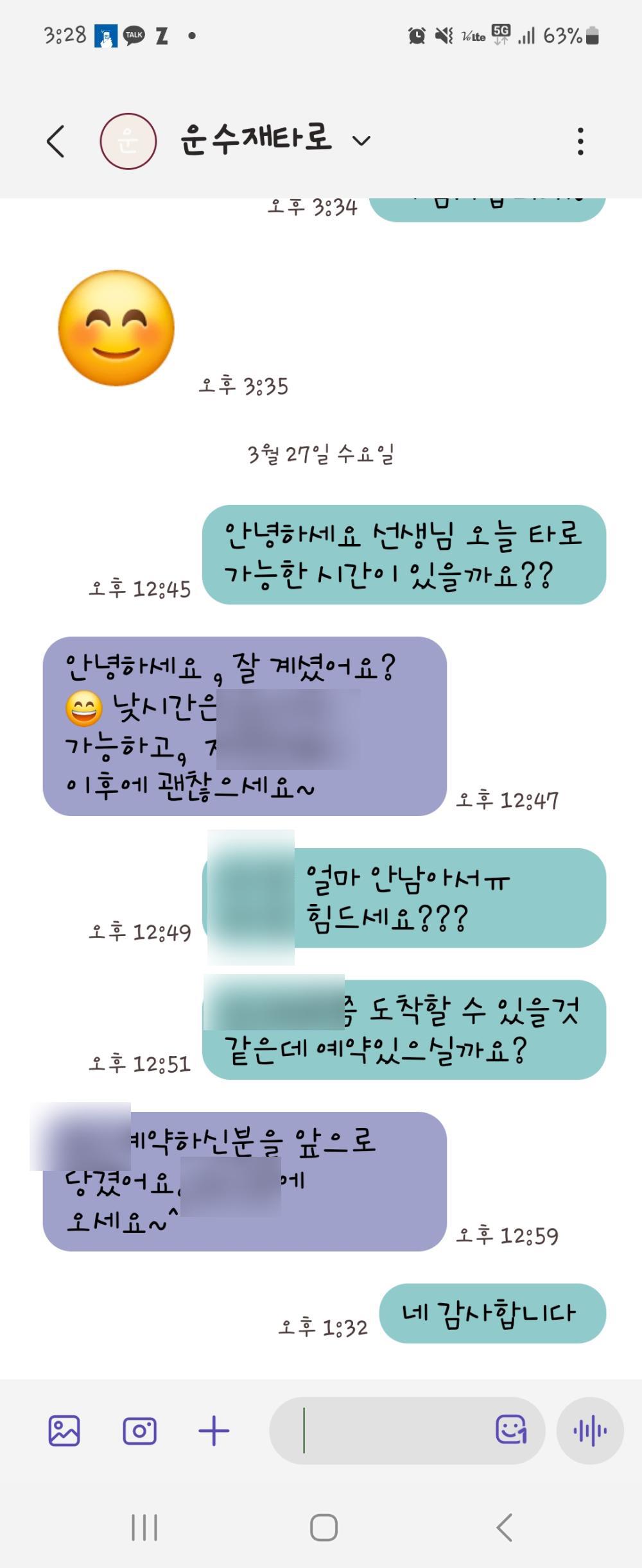This screenshot has height=1568, width=642.
Task: Tap the system home button
Action: (324, 1527)
